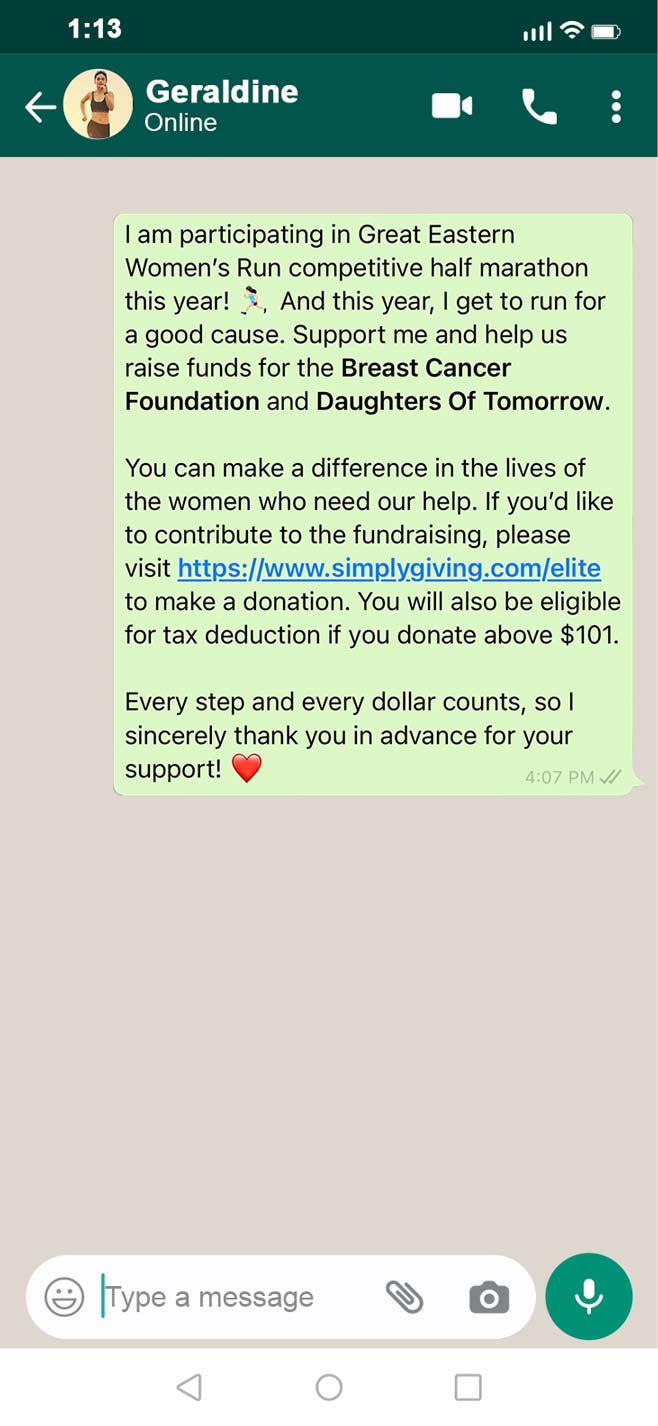Open the simplygiving.com/elite donation link
This screenshot has height=1426, width=658.
click(389, 569)
